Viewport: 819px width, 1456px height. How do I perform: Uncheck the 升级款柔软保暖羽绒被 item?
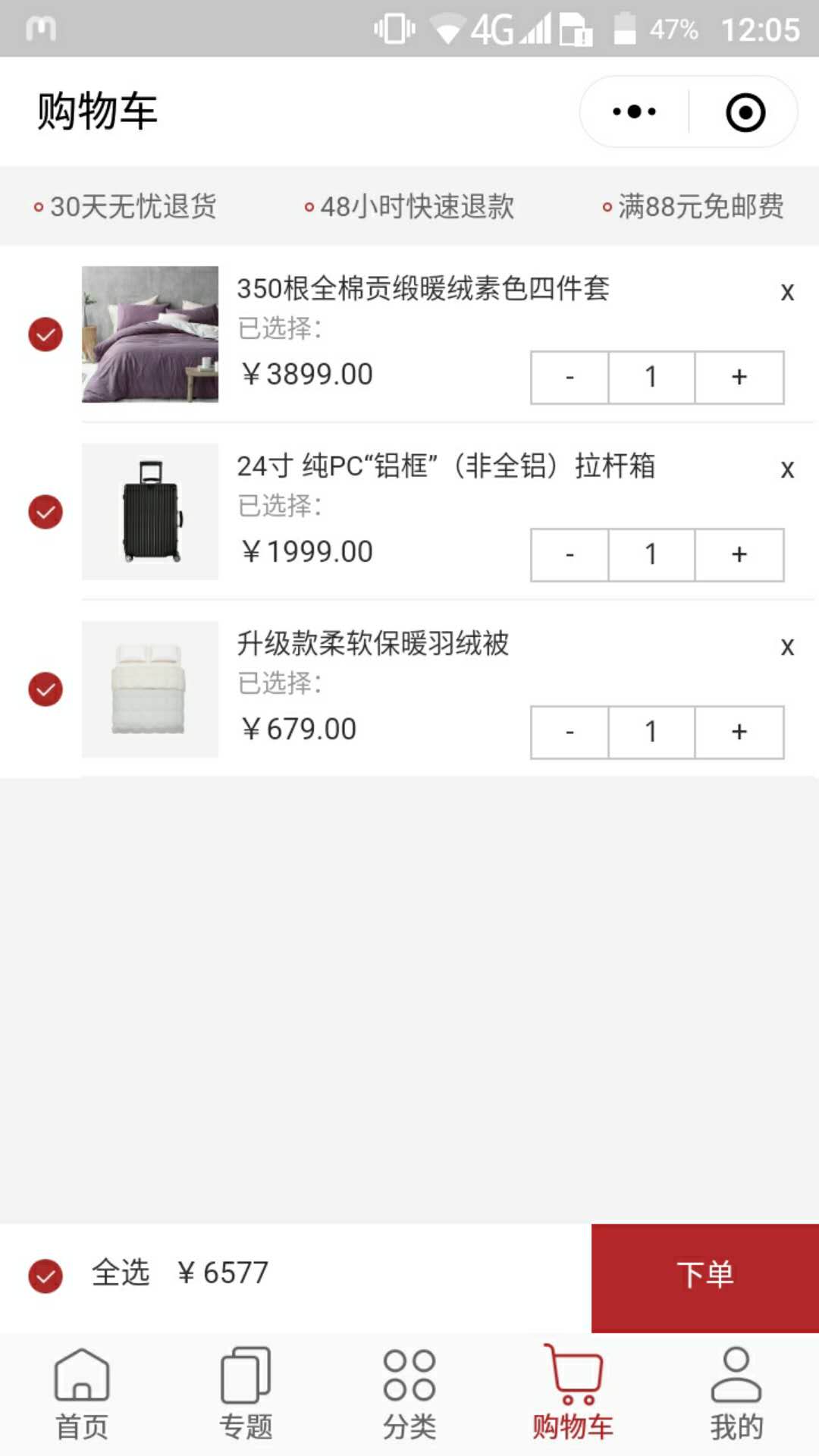[x=45, y=689]
